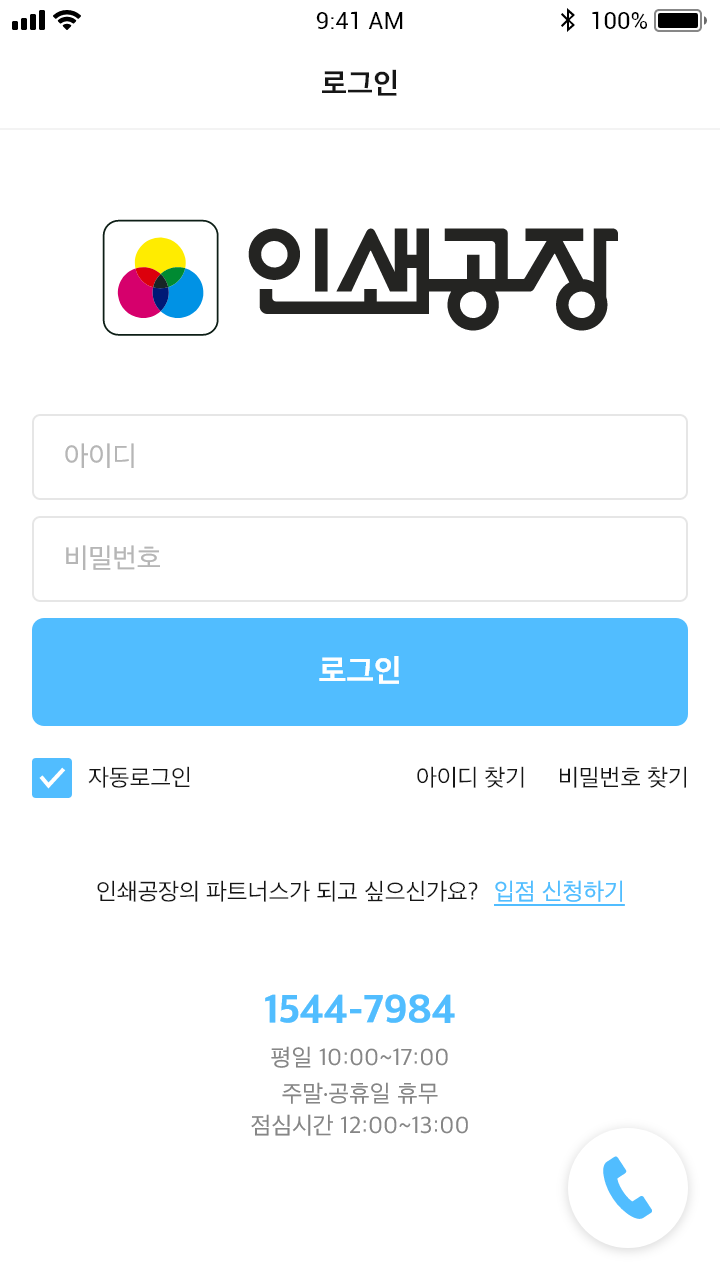720x1280 pixels.
Task: Open 아이디 찾기 to find ID
Action: coord(471,777)
